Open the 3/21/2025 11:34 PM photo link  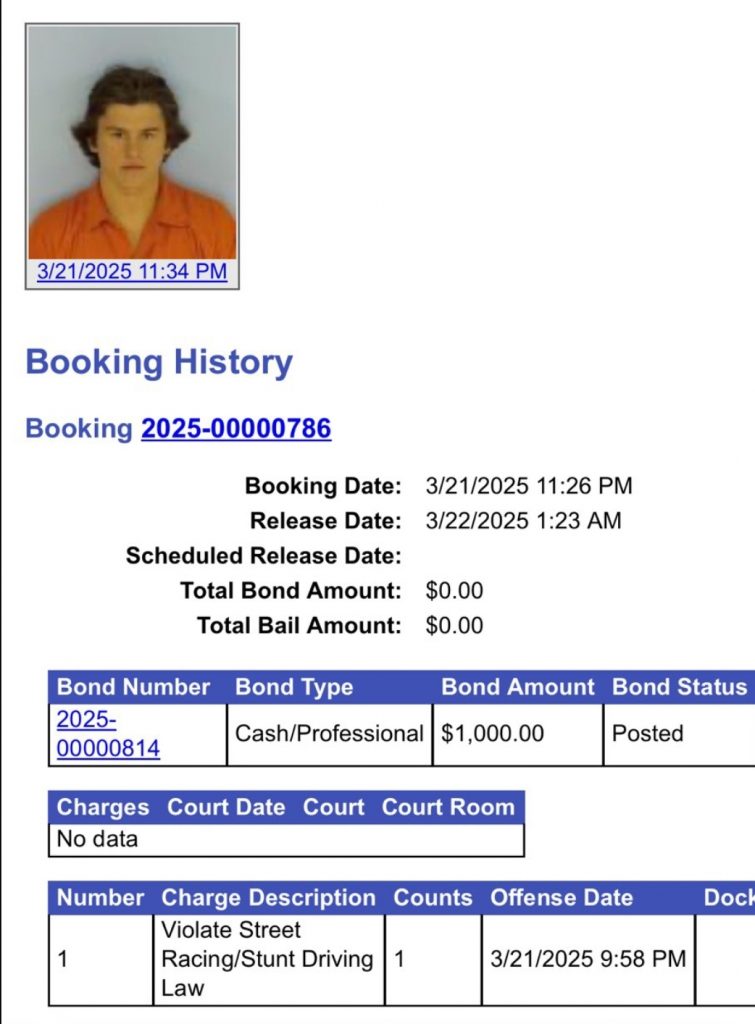click(132, 271)
